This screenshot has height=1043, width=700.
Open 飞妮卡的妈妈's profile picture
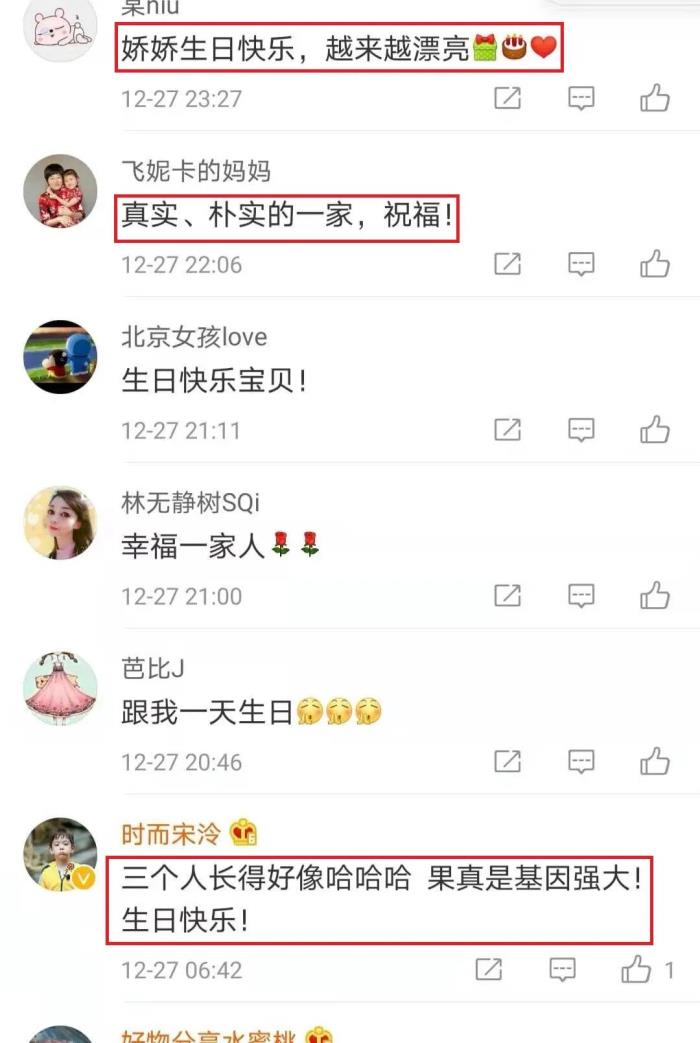point(60,191)
